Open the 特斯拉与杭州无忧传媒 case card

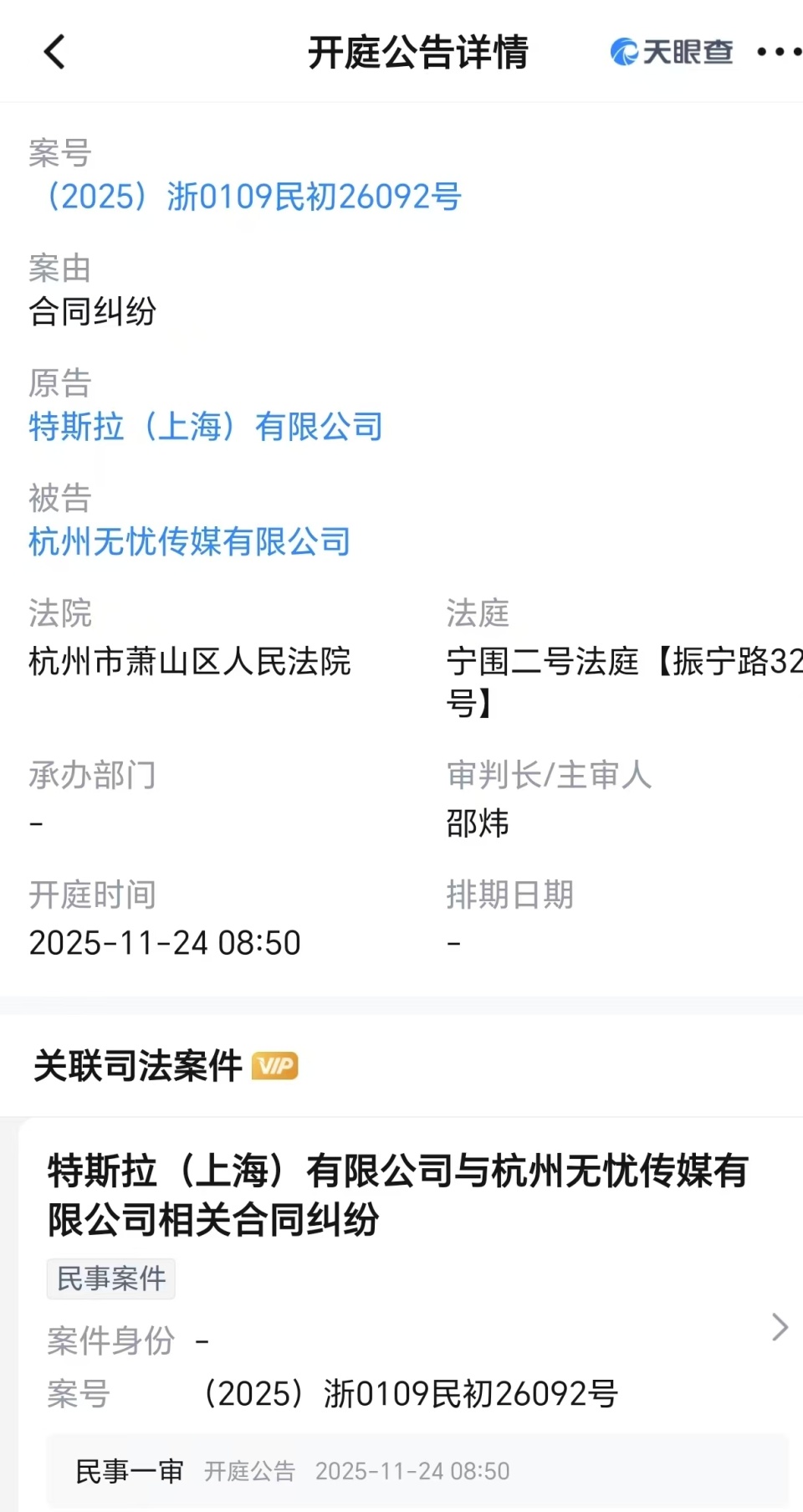[393, 1197]
